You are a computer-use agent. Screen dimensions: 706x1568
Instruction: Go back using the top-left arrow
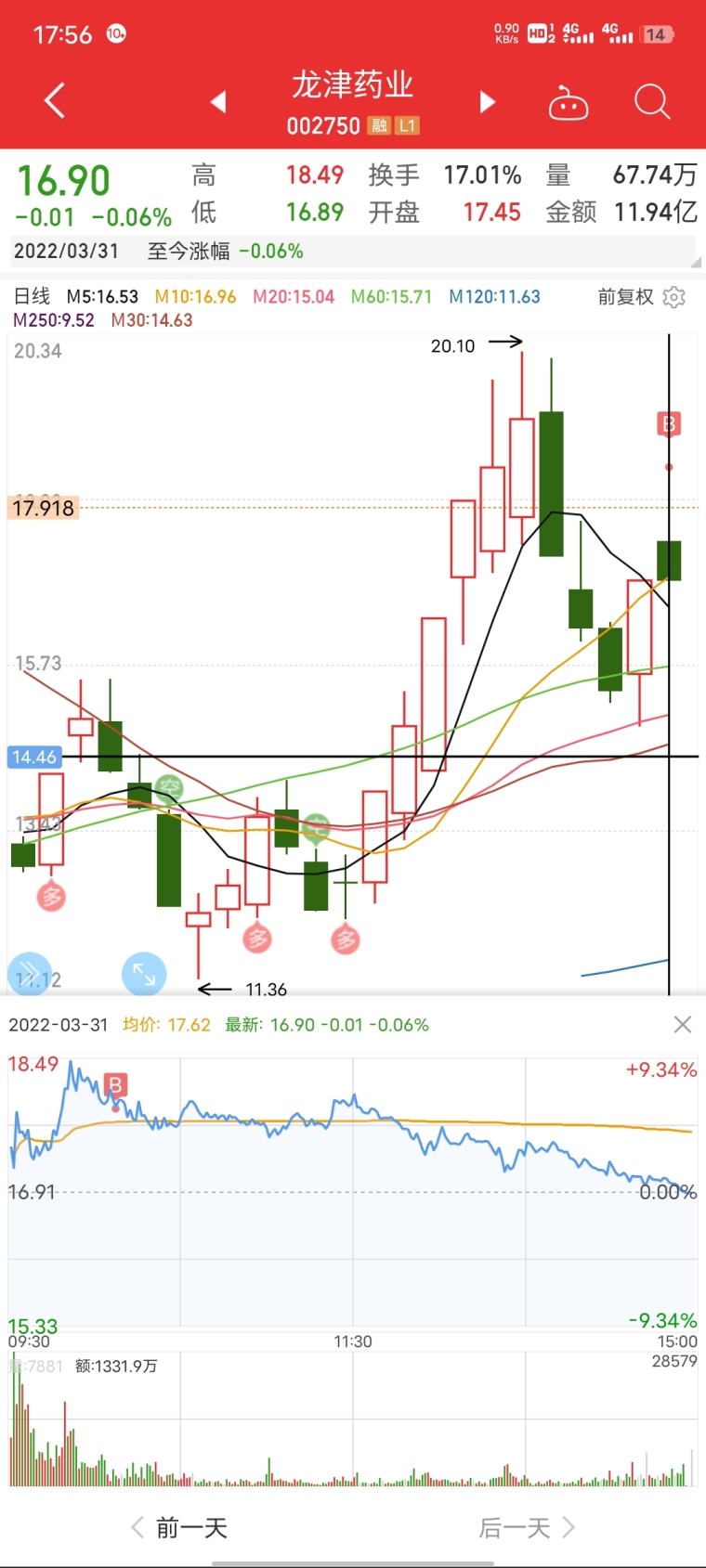[55, 101]
